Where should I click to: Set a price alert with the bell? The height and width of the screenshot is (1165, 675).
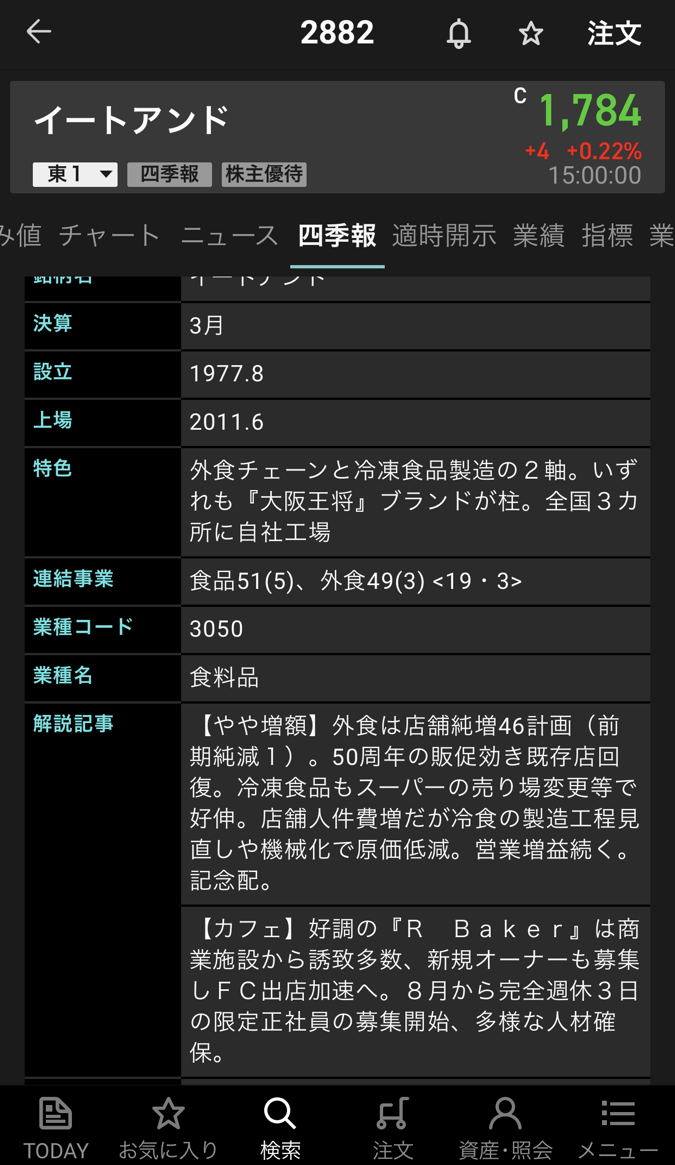coord(459,34)
